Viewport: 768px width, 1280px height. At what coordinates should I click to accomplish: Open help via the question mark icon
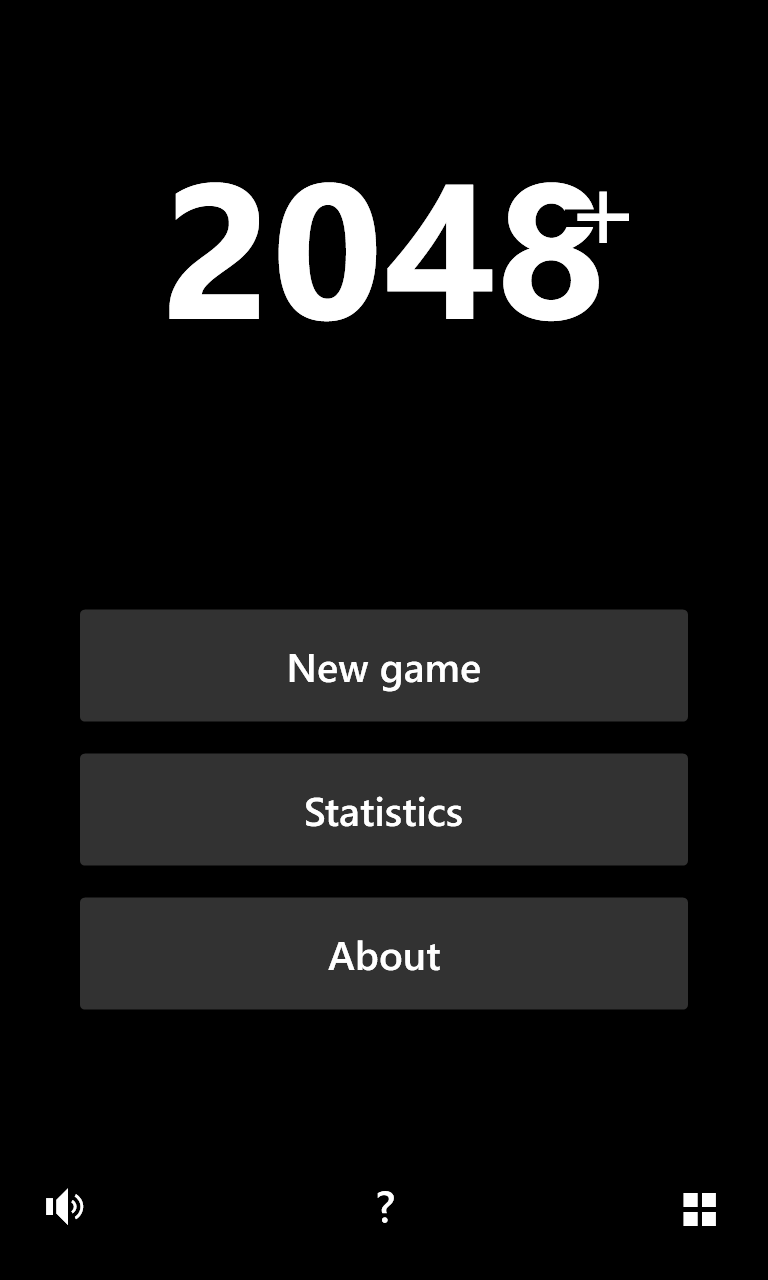(385, 1207)
